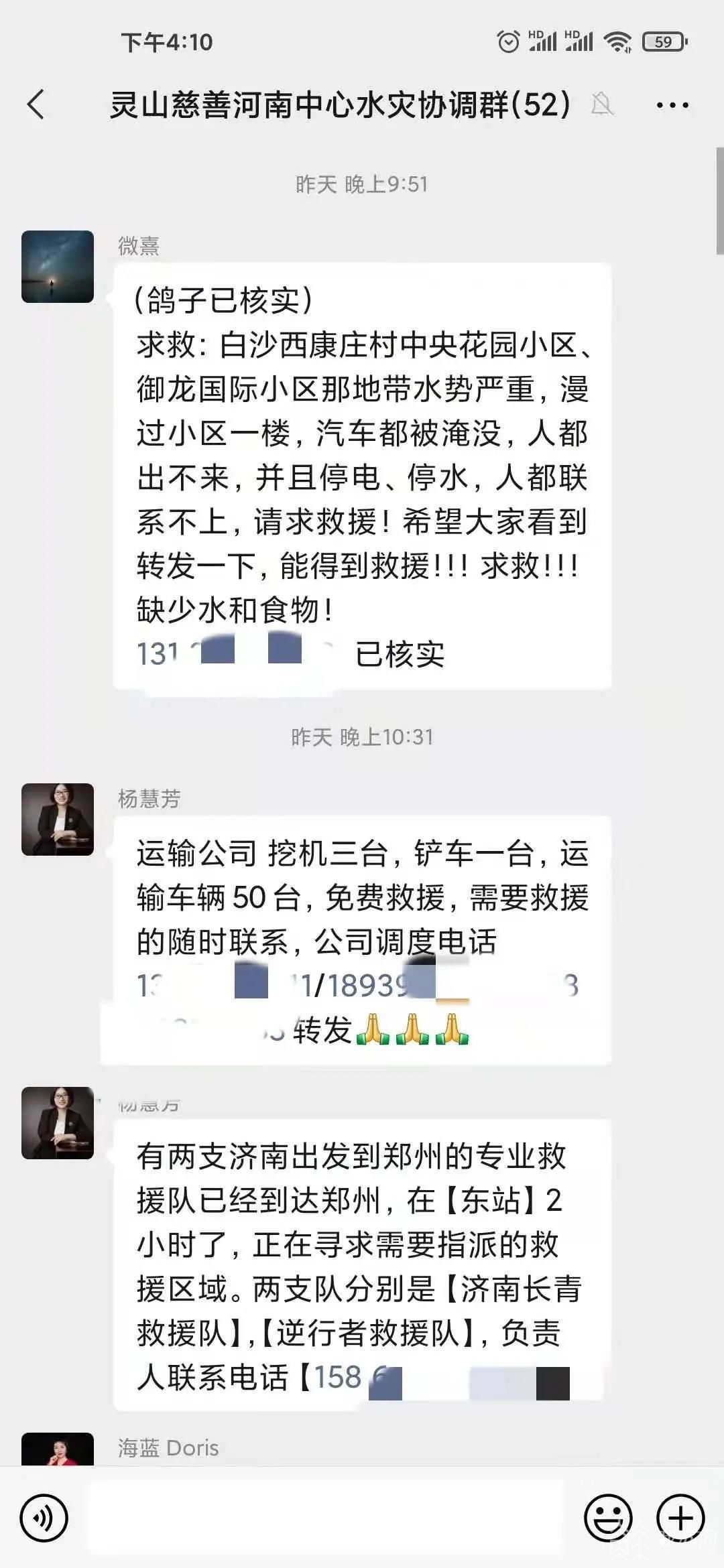This screenshot has height=1568, width=724.
Task: Open the group chat's three-dot menu
Action: click(672, 105)
